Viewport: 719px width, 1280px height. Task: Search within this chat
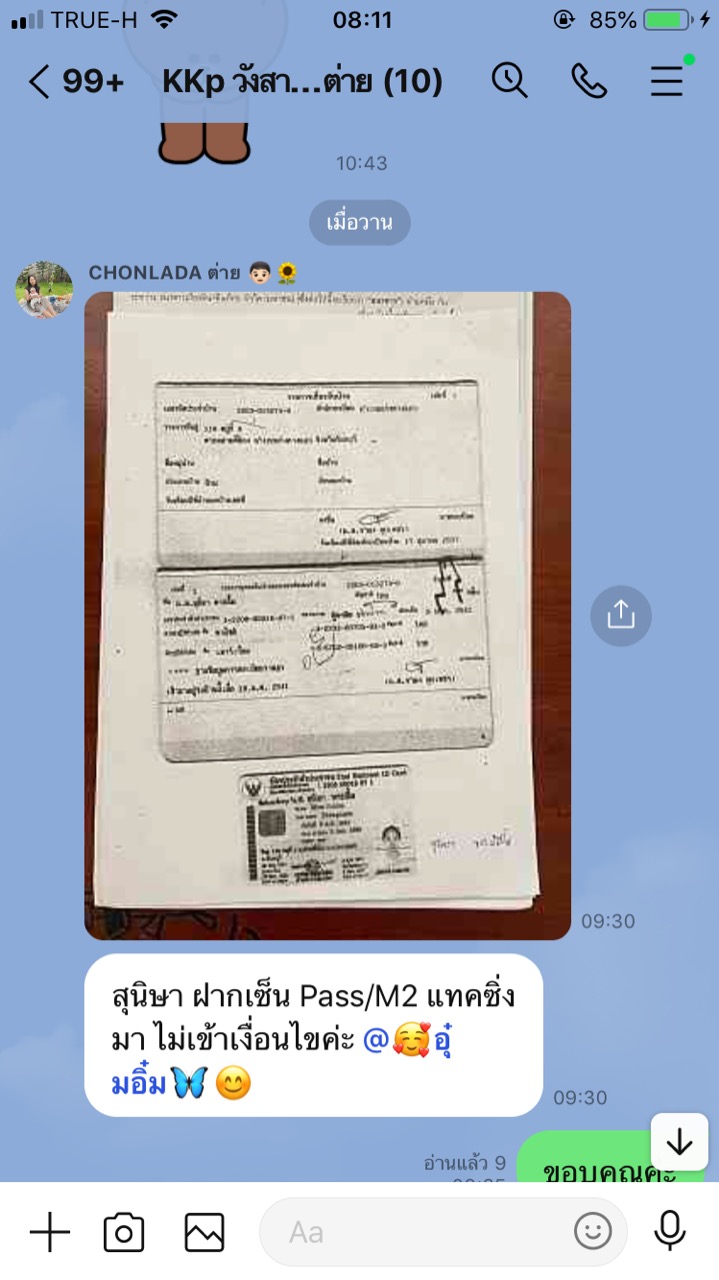tap(509, 81)
